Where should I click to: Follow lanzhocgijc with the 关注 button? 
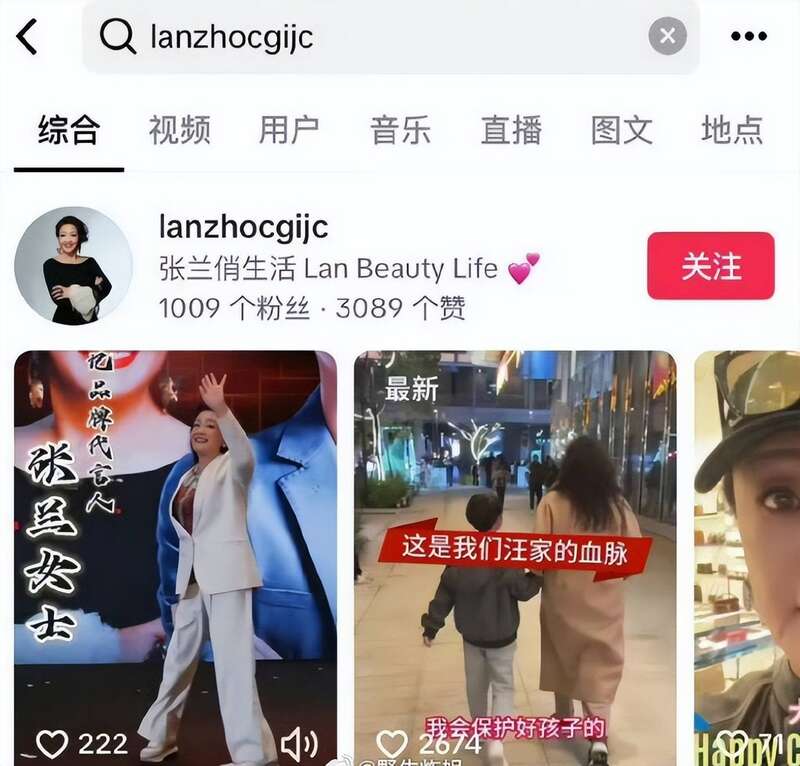(x=710, y=266)
